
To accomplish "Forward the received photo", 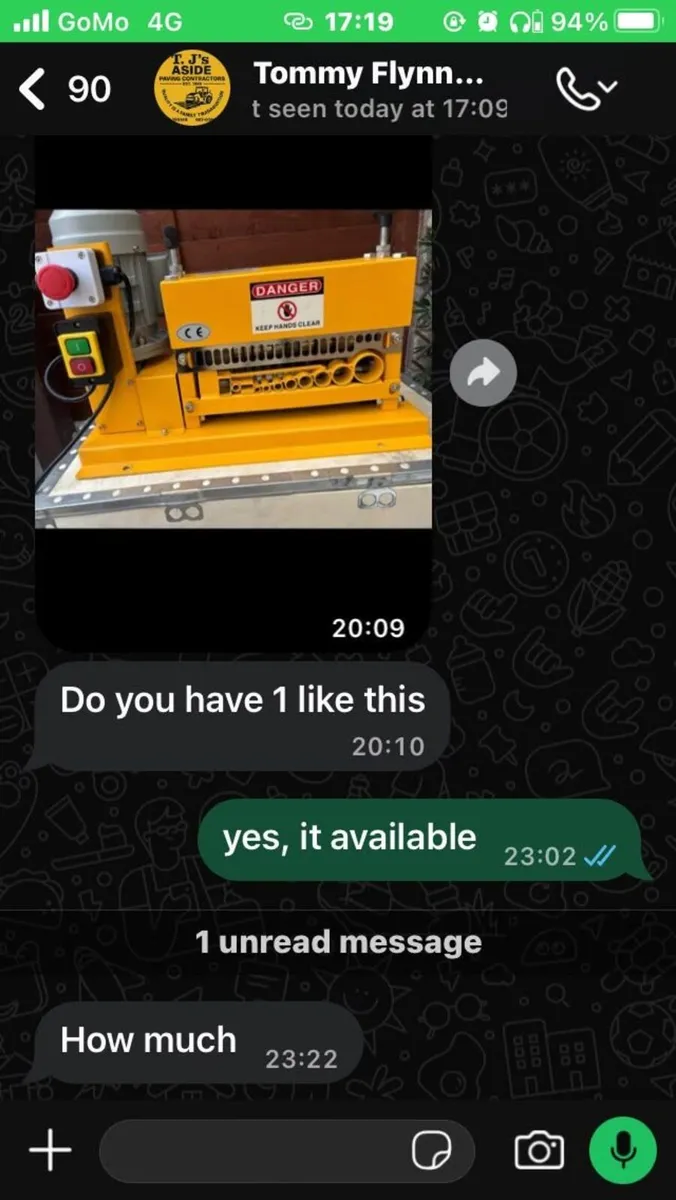I will tap(483, 373).
